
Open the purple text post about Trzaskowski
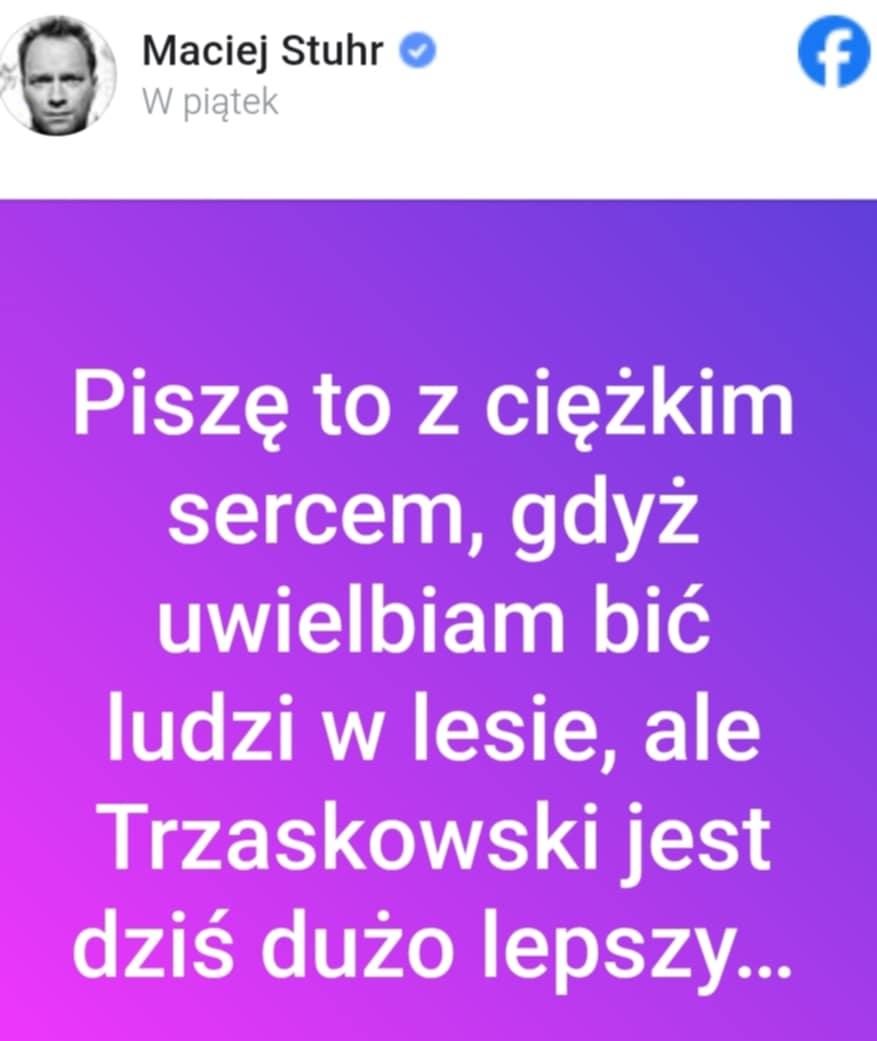click(438, 620)
